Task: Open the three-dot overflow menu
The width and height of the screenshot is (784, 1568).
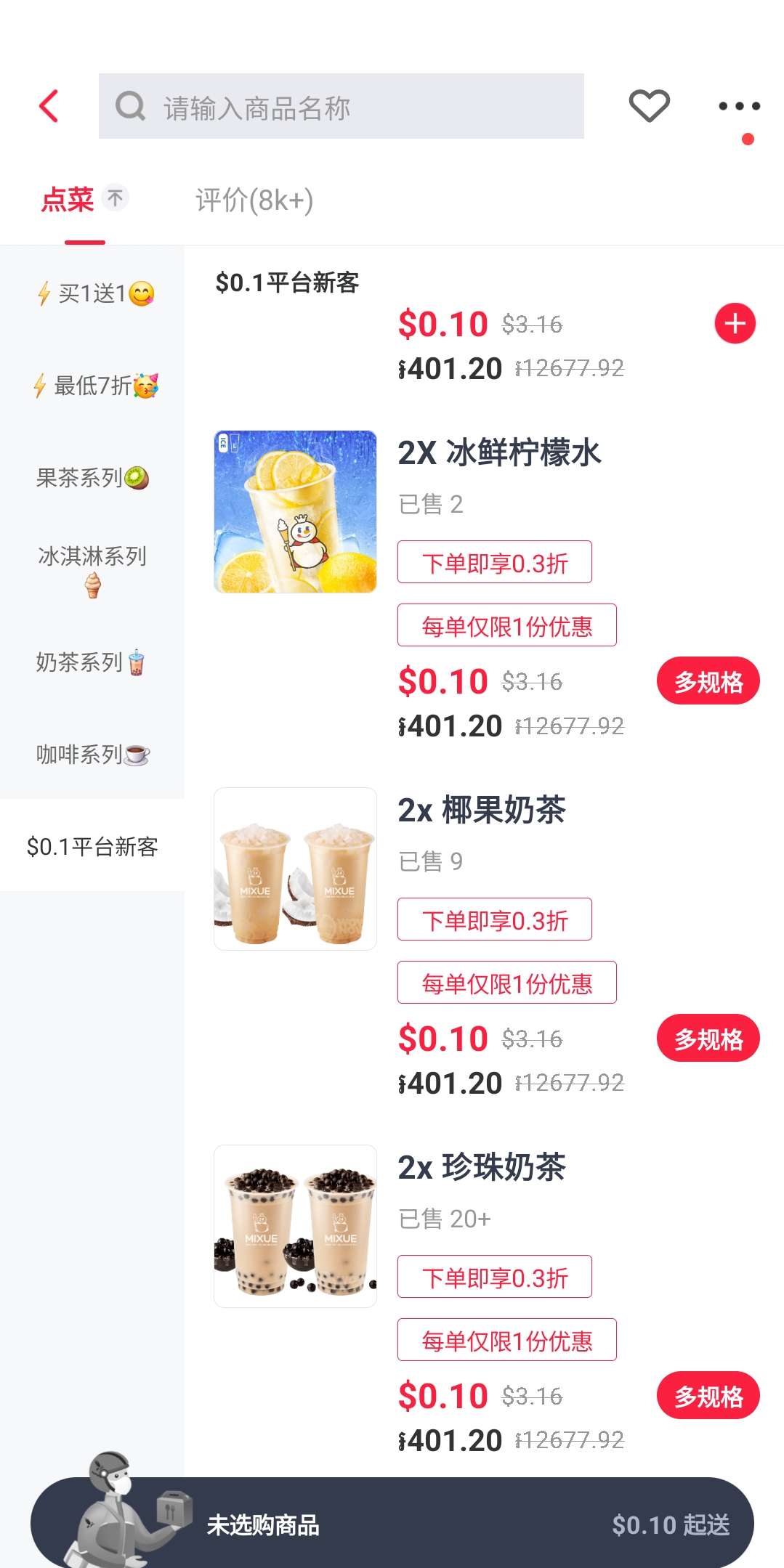Action: pyautogui.click(x=739, y=106)
